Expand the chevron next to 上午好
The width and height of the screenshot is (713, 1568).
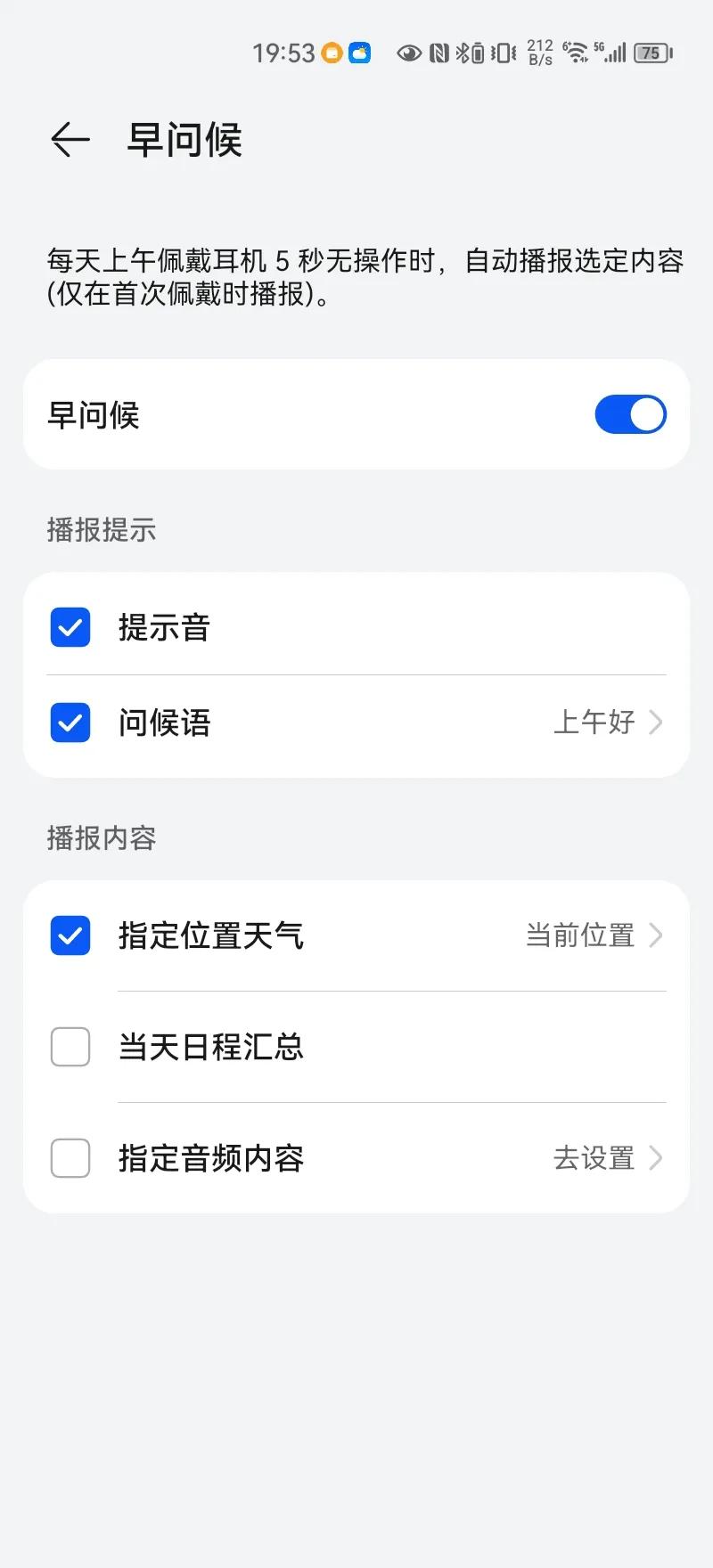pyautogui.click(x=657, y=723)
